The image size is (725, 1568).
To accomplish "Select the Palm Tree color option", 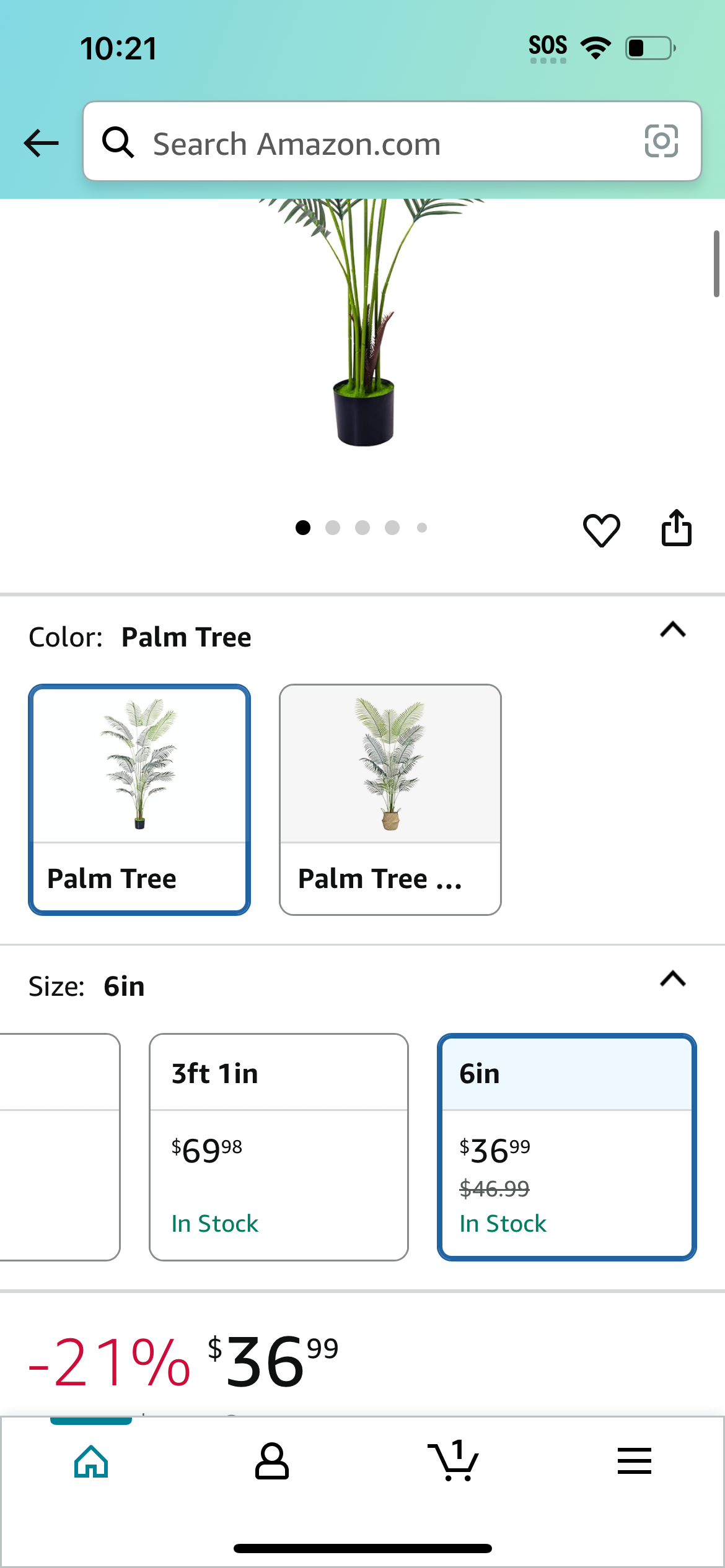I will click(x=139, y=799).
